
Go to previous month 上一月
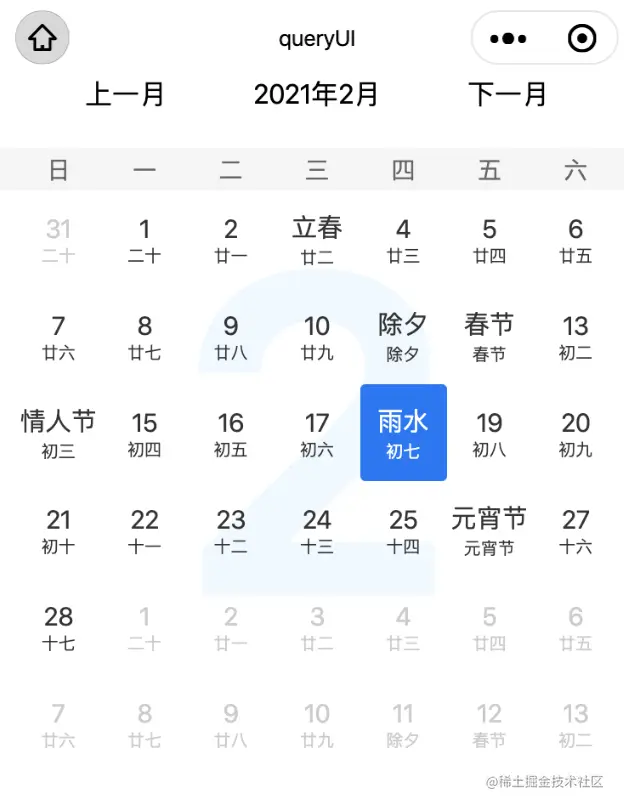pyautogui.click(x=125, y=95)
